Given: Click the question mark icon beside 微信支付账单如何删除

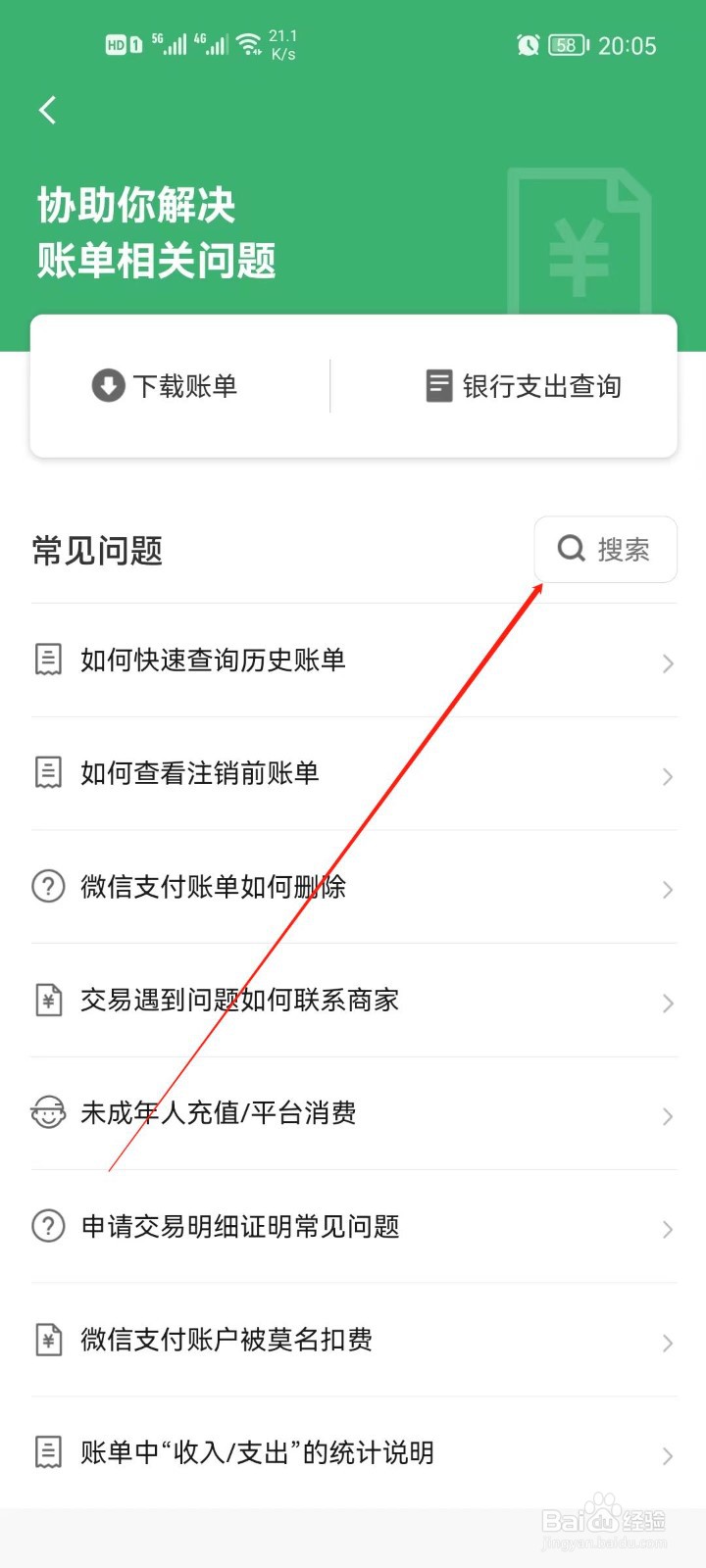Looking at the screenshot, I should [x=48, y=887].
